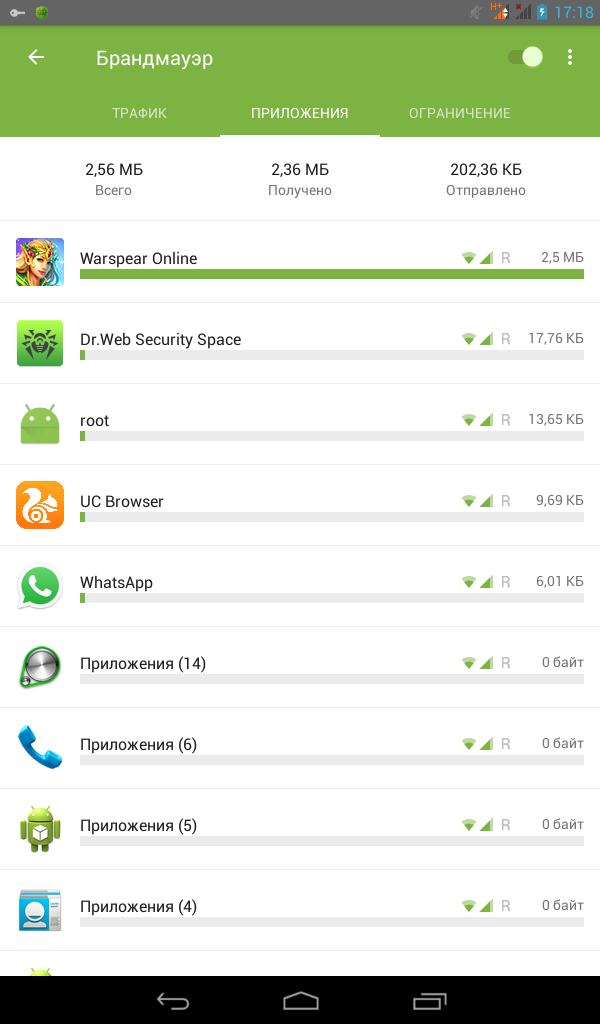This screenshot has height=1024, width=600.
Task: Open the WhatsApp traffic row
Action: (300, 586)
